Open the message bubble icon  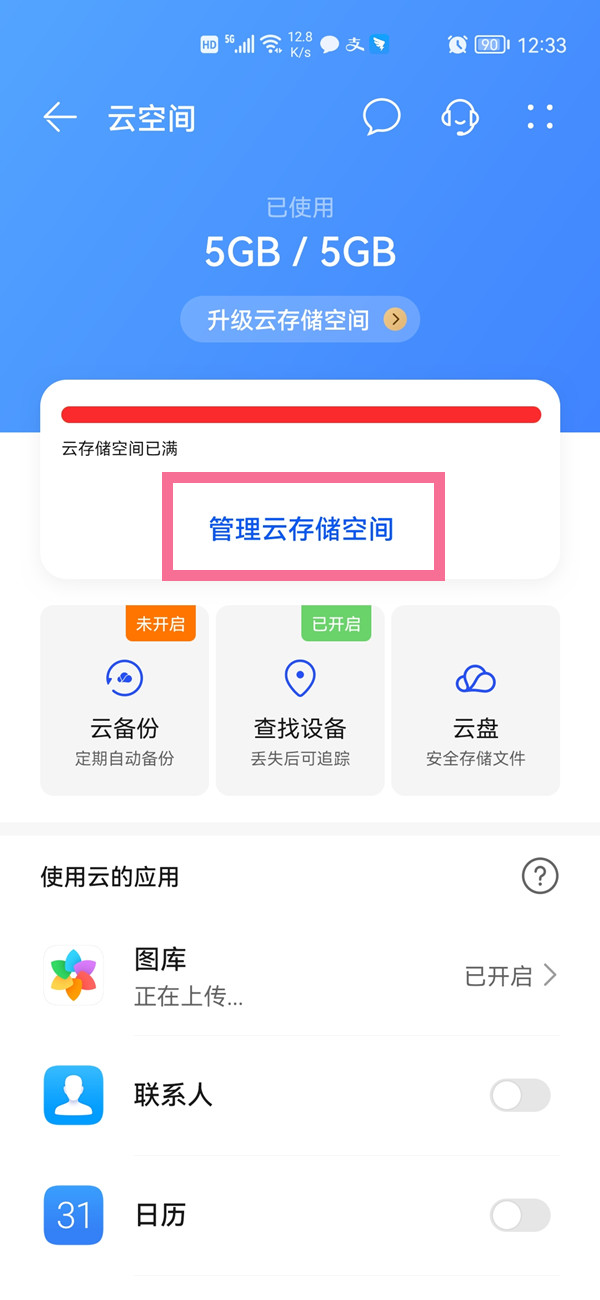(381, 118)
